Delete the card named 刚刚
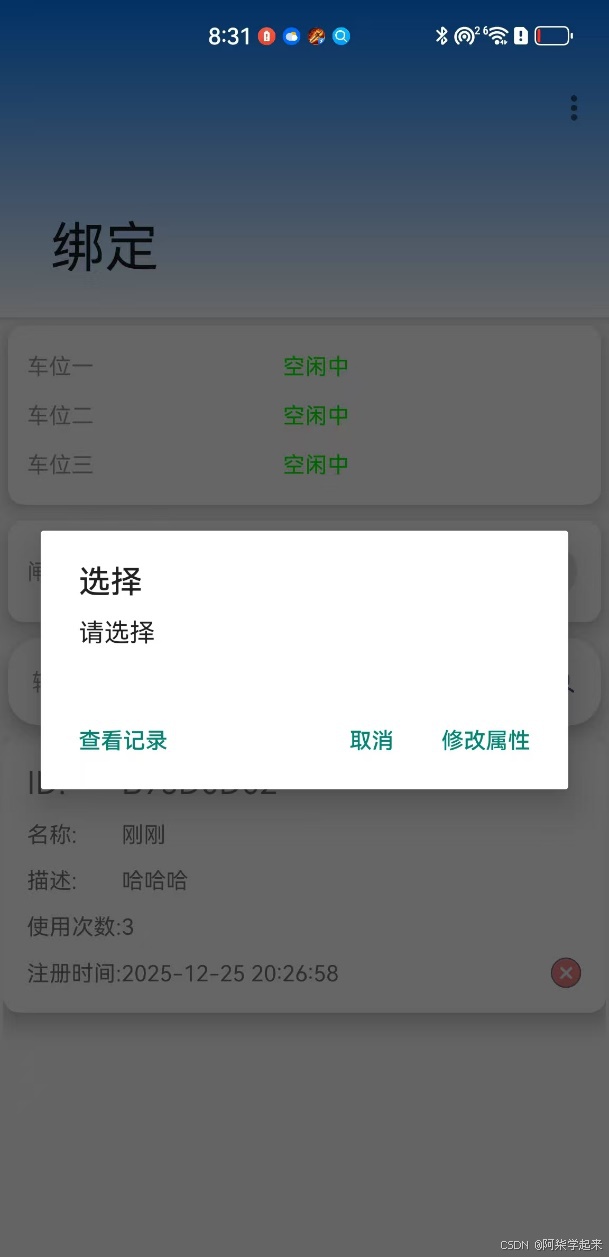 [x=566, y=972]
